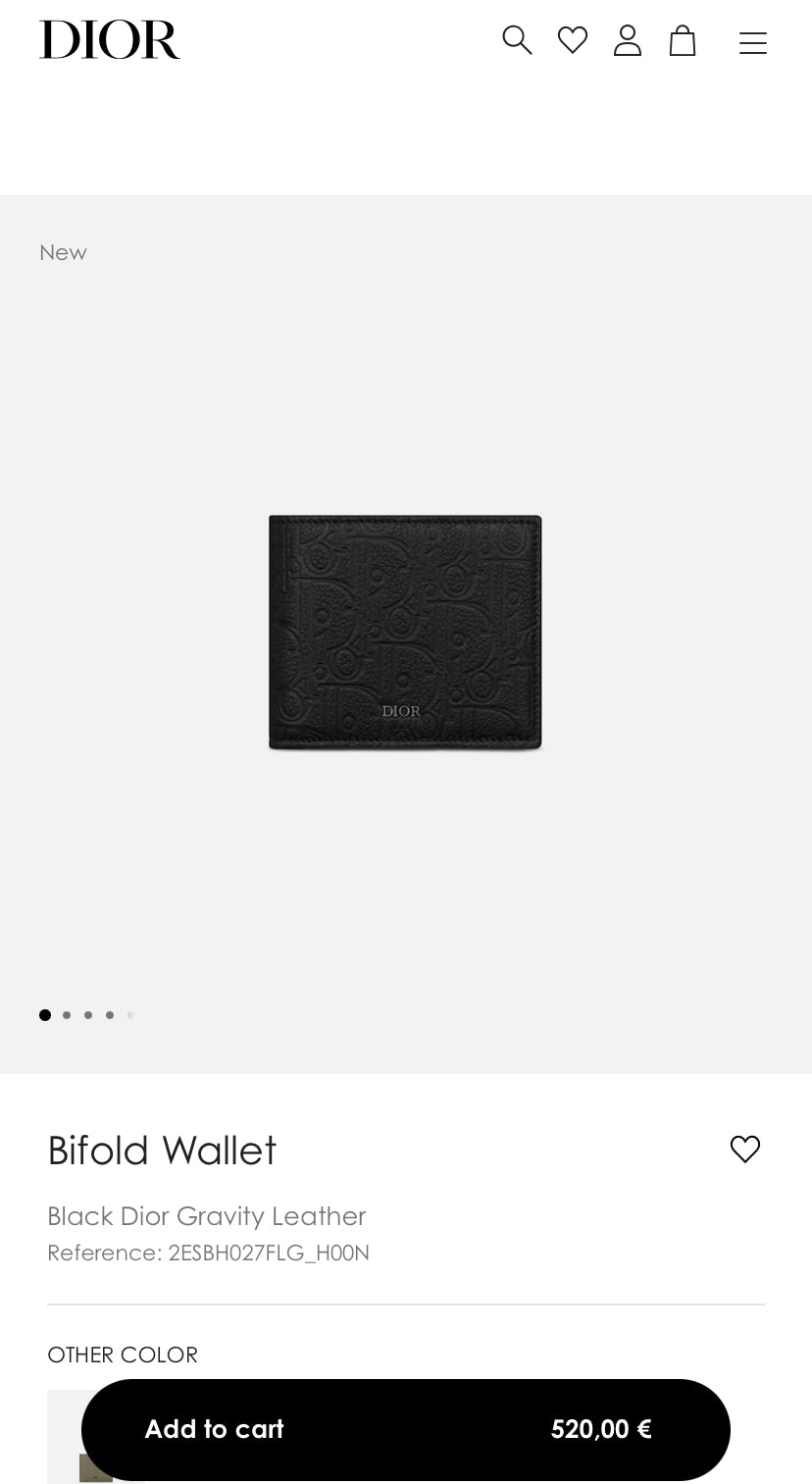Open the wishlist heart in header
Viewport: 812px width, 1484px height.
tap(573, 40)
